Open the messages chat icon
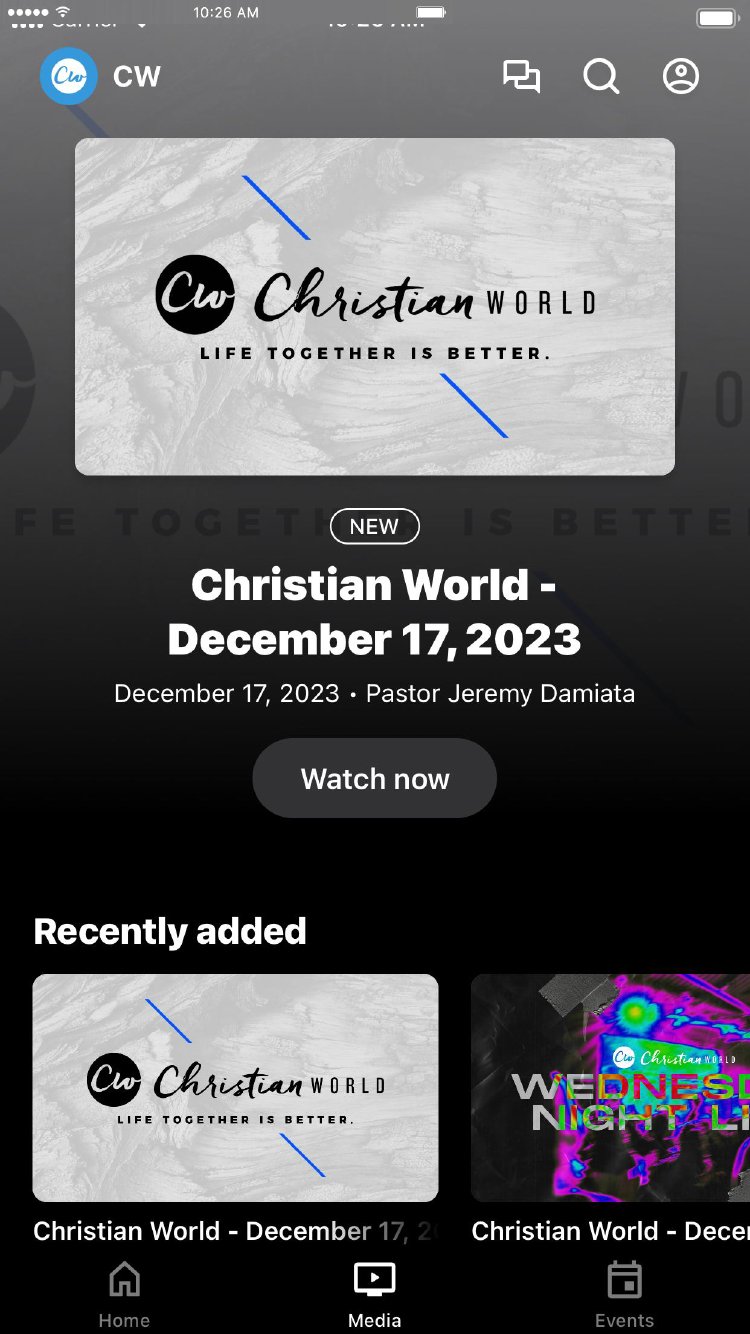The width and height of the screenshot is (750, 1334). tap(521, 77)
